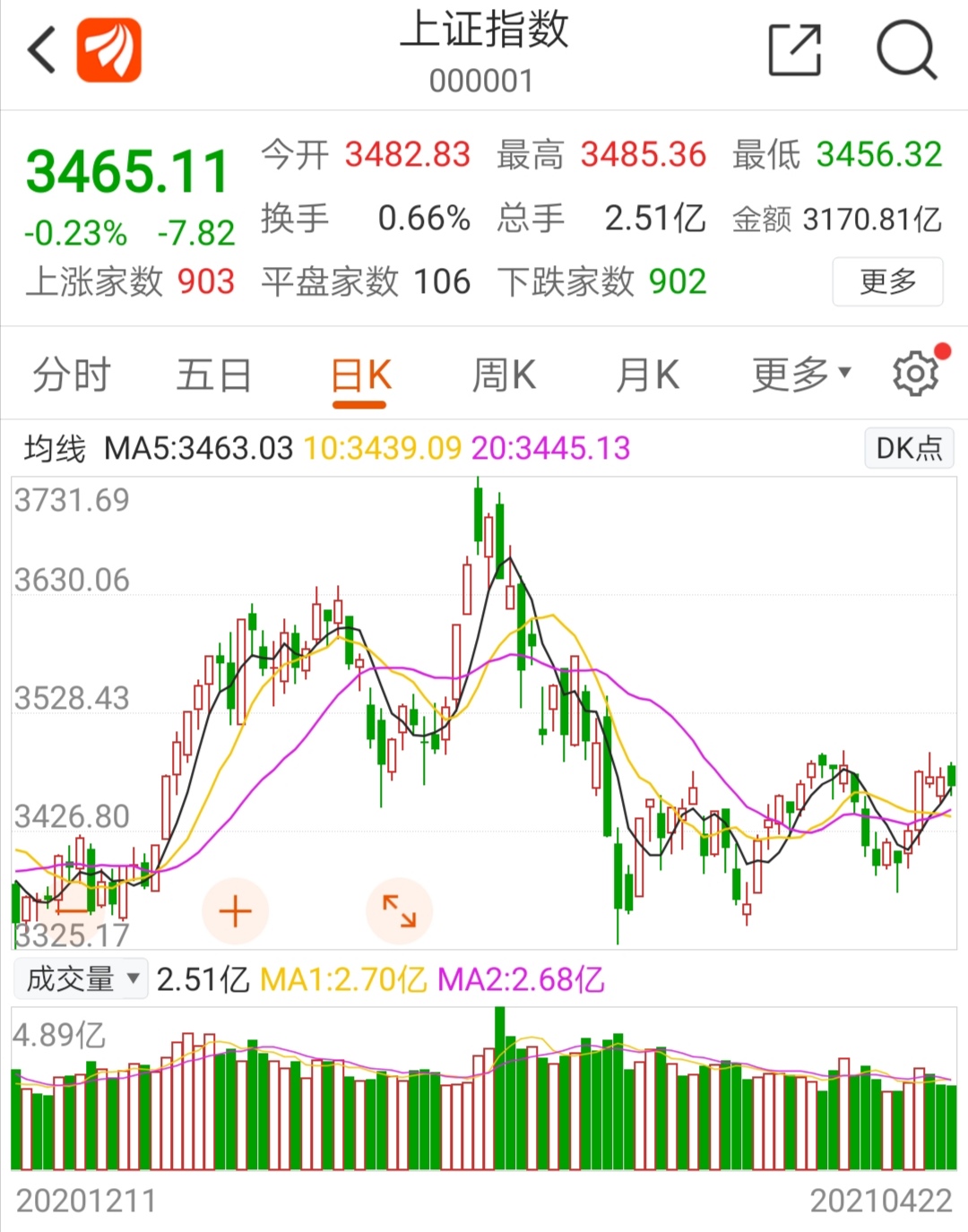Click the fullscreen expand icon on the chart

(398, 910)
